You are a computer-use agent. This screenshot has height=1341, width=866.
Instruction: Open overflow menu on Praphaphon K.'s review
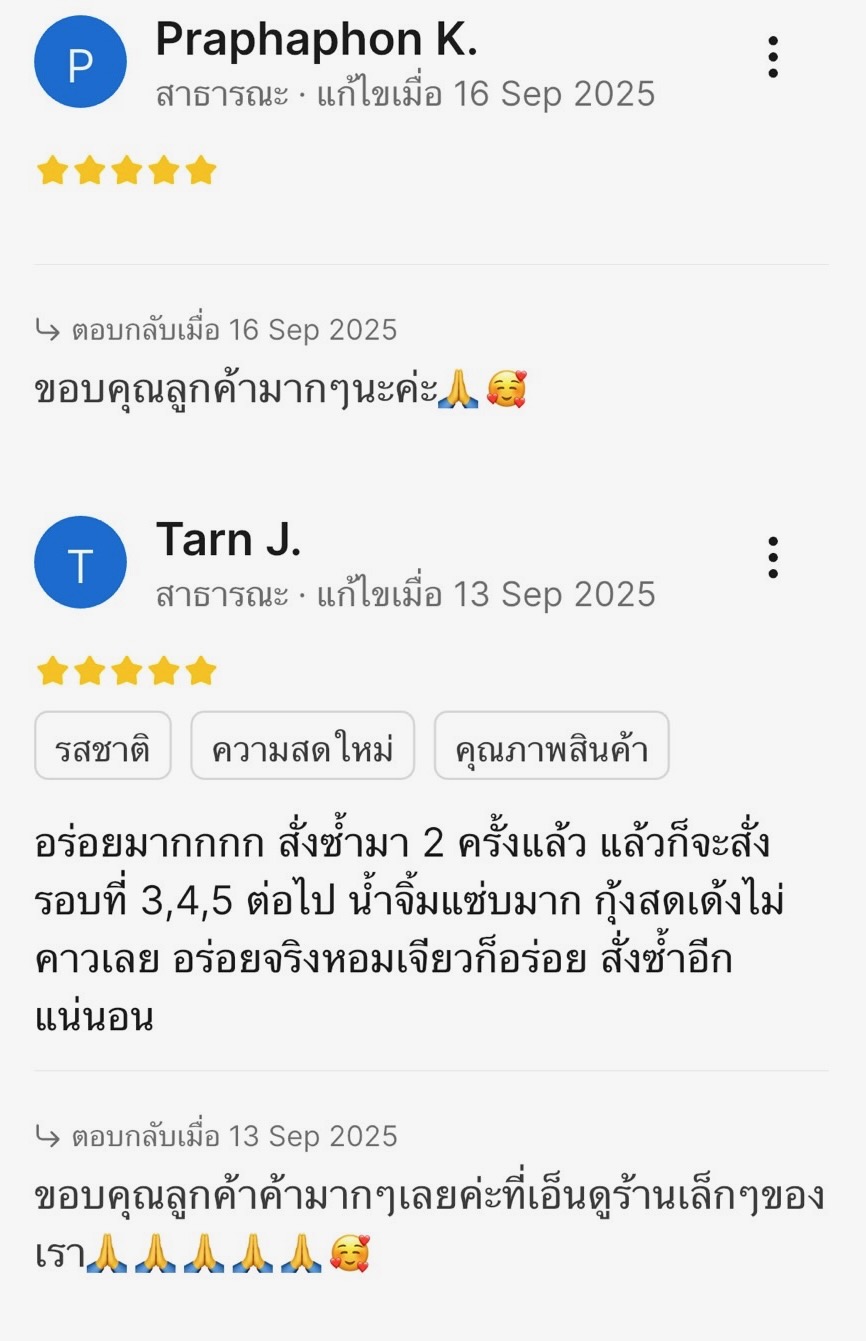[773, 58]
